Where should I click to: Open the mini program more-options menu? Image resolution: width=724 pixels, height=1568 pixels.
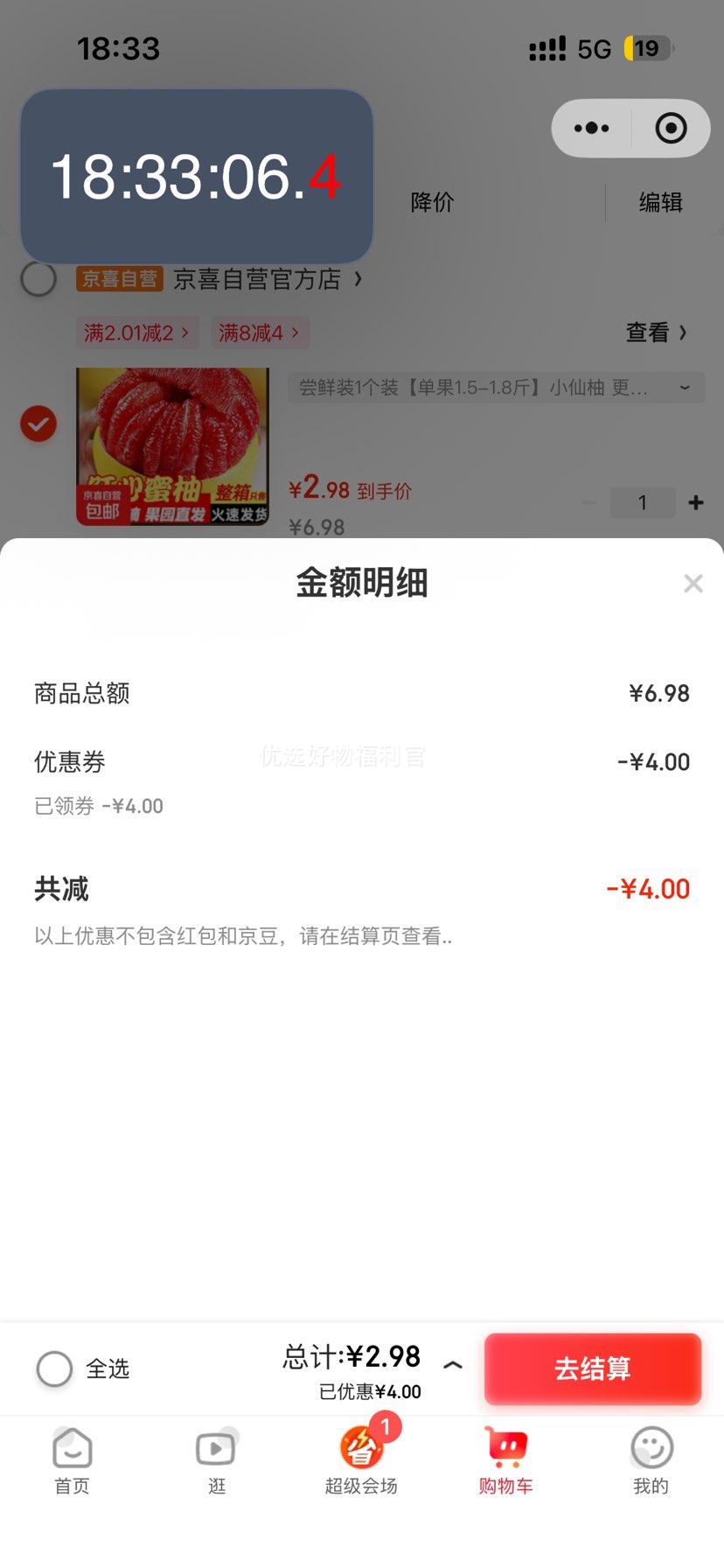592,129
